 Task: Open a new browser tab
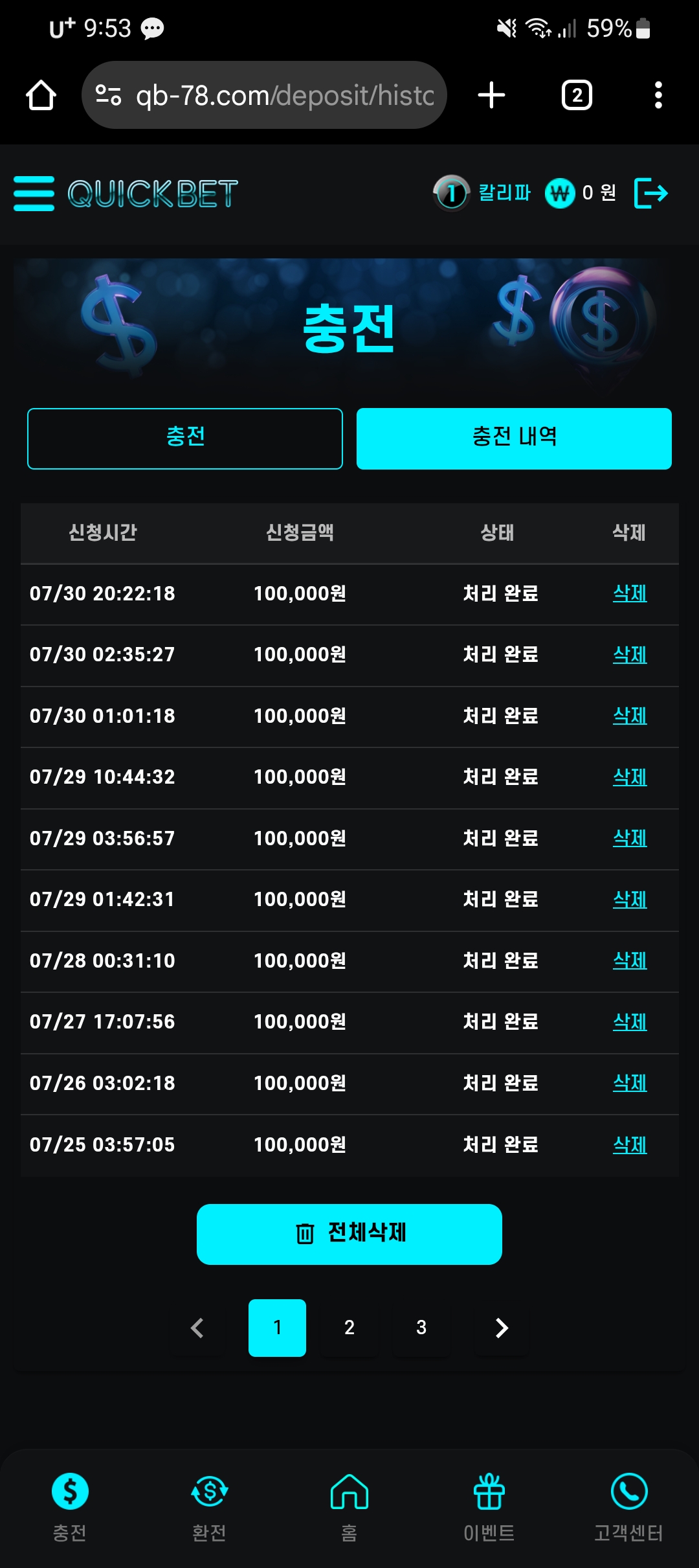491,95
